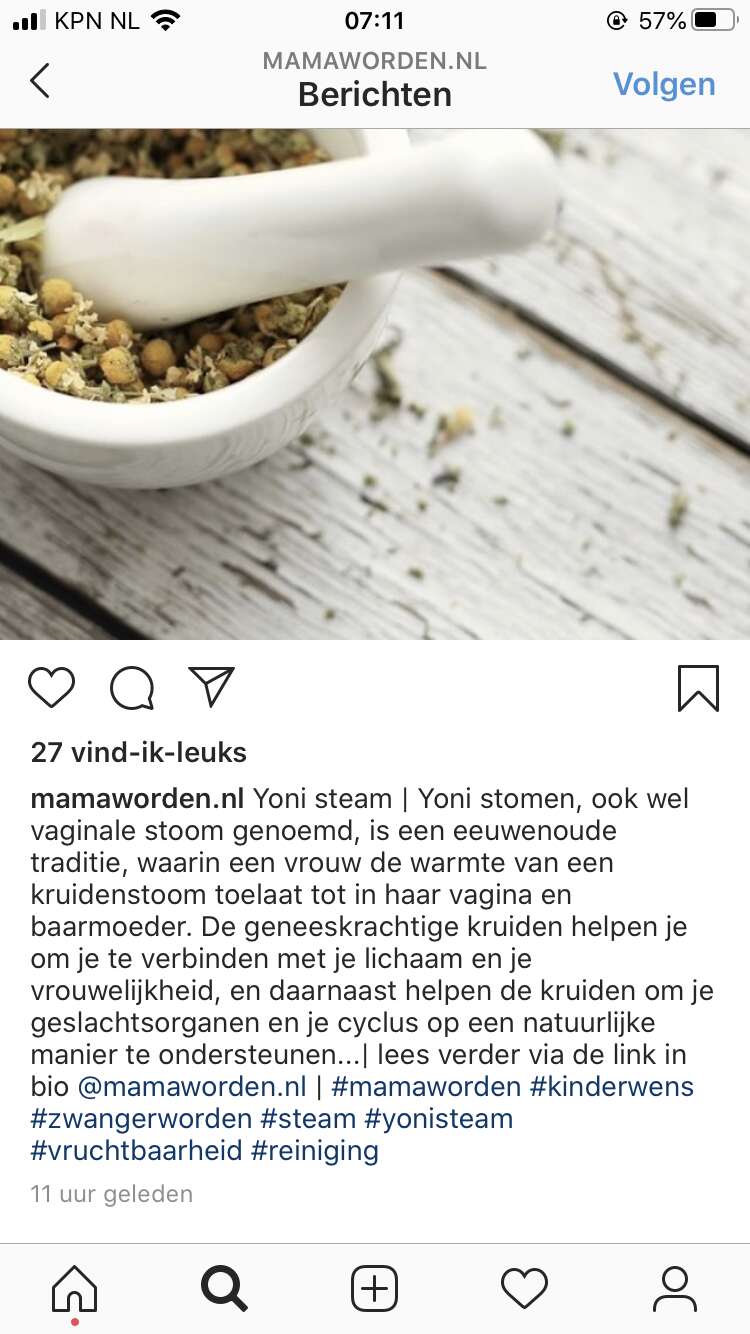Tap Volgen to follow mamaworden.nl
This screenshot has height=1334, width=750.
click(664, 84)
